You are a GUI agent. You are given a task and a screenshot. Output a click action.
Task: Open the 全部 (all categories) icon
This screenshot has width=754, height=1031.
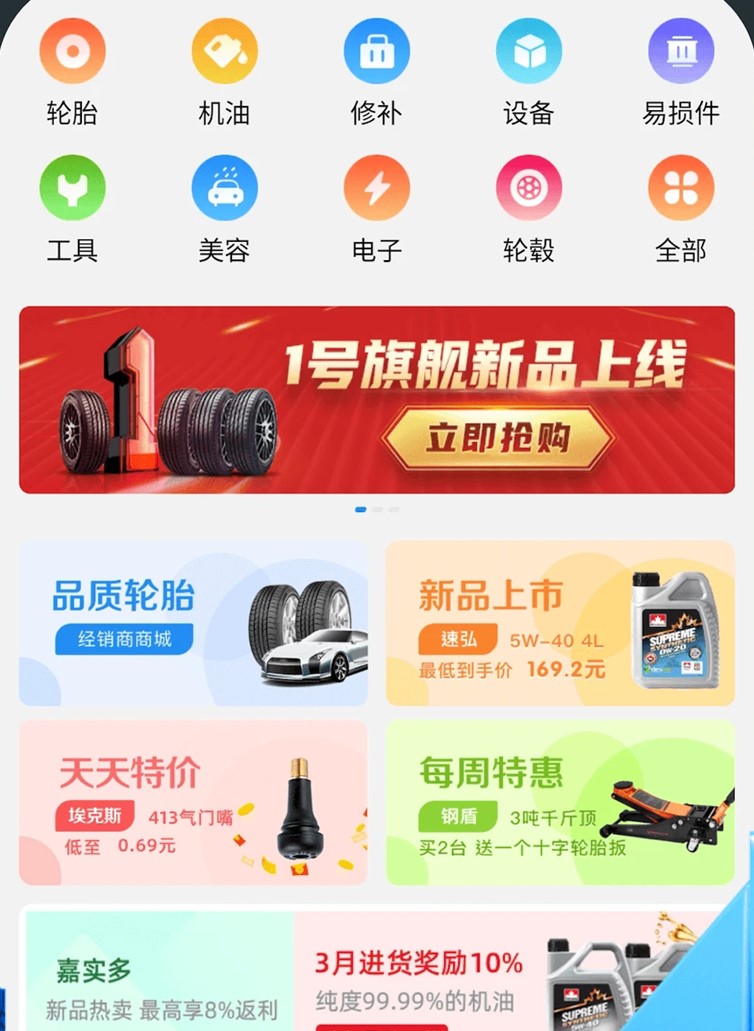pos(681,188)
